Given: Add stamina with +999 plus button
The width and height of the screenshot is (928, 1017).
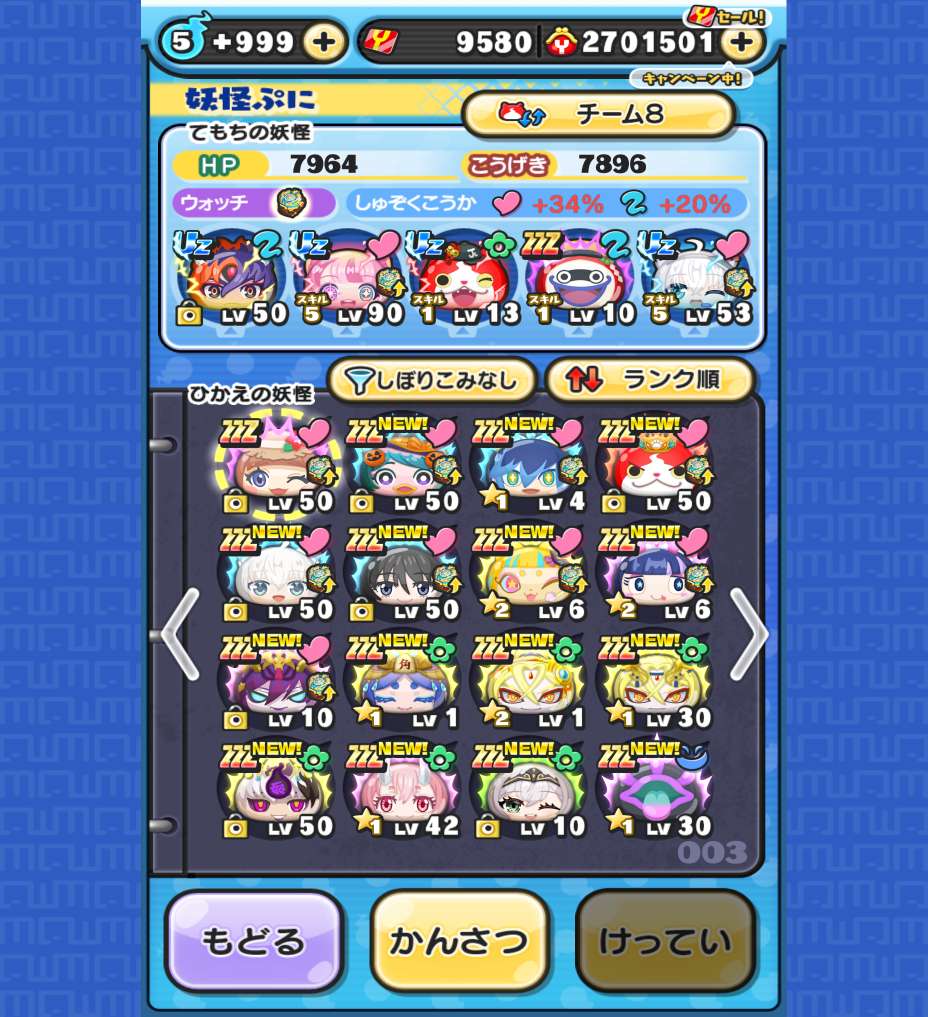Looking at the screenshot, I should [323, 42].
